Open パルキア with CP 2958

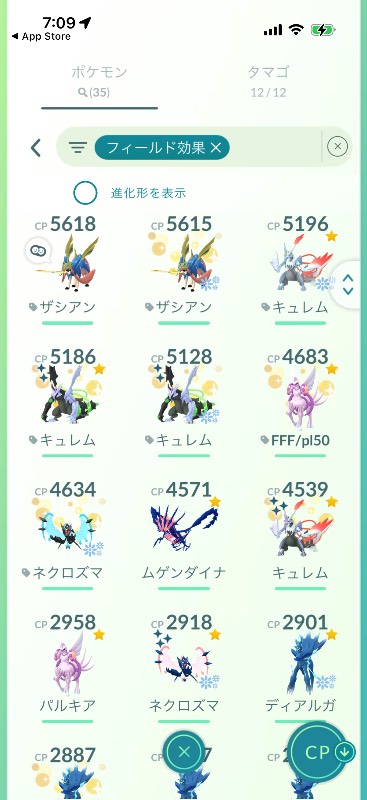coord(67,667)
